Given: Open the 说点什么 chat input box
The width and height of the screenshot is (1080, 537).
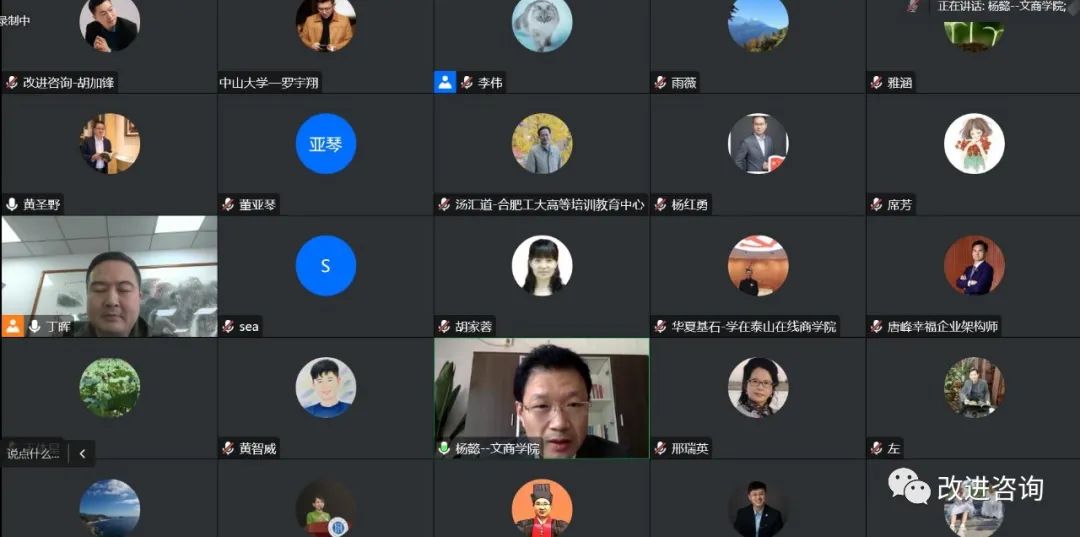Looking at the screenshot, I should click(34, 453).
